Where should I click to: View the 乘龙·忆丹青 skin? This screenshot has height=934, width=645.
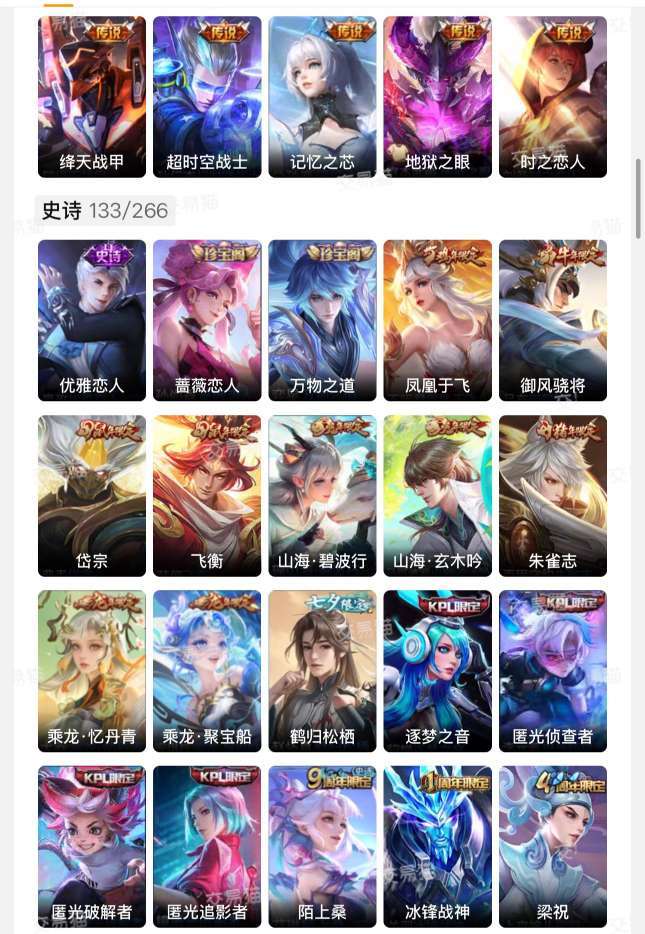[92, 671]
